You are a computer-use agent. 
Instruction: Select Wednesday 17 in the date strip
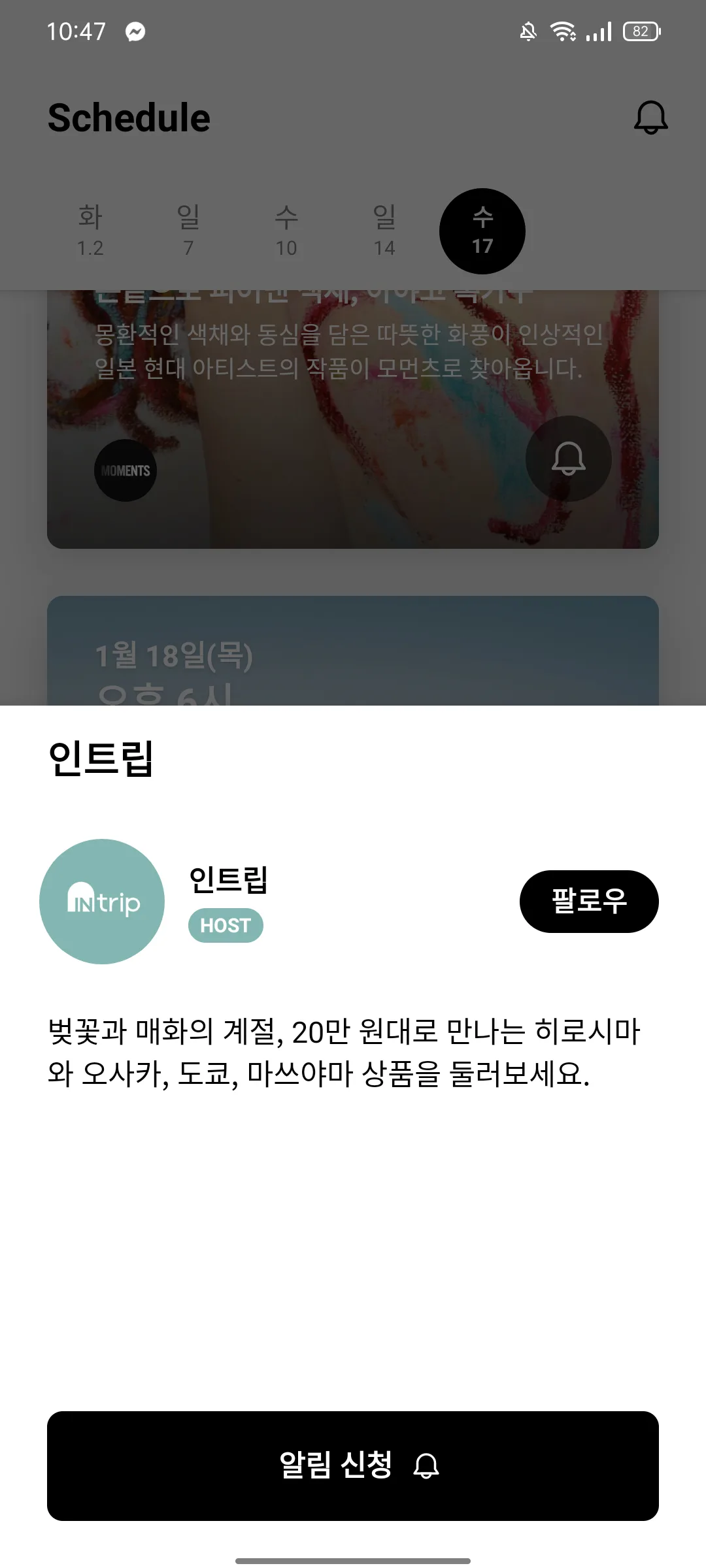tap(482, 230)
